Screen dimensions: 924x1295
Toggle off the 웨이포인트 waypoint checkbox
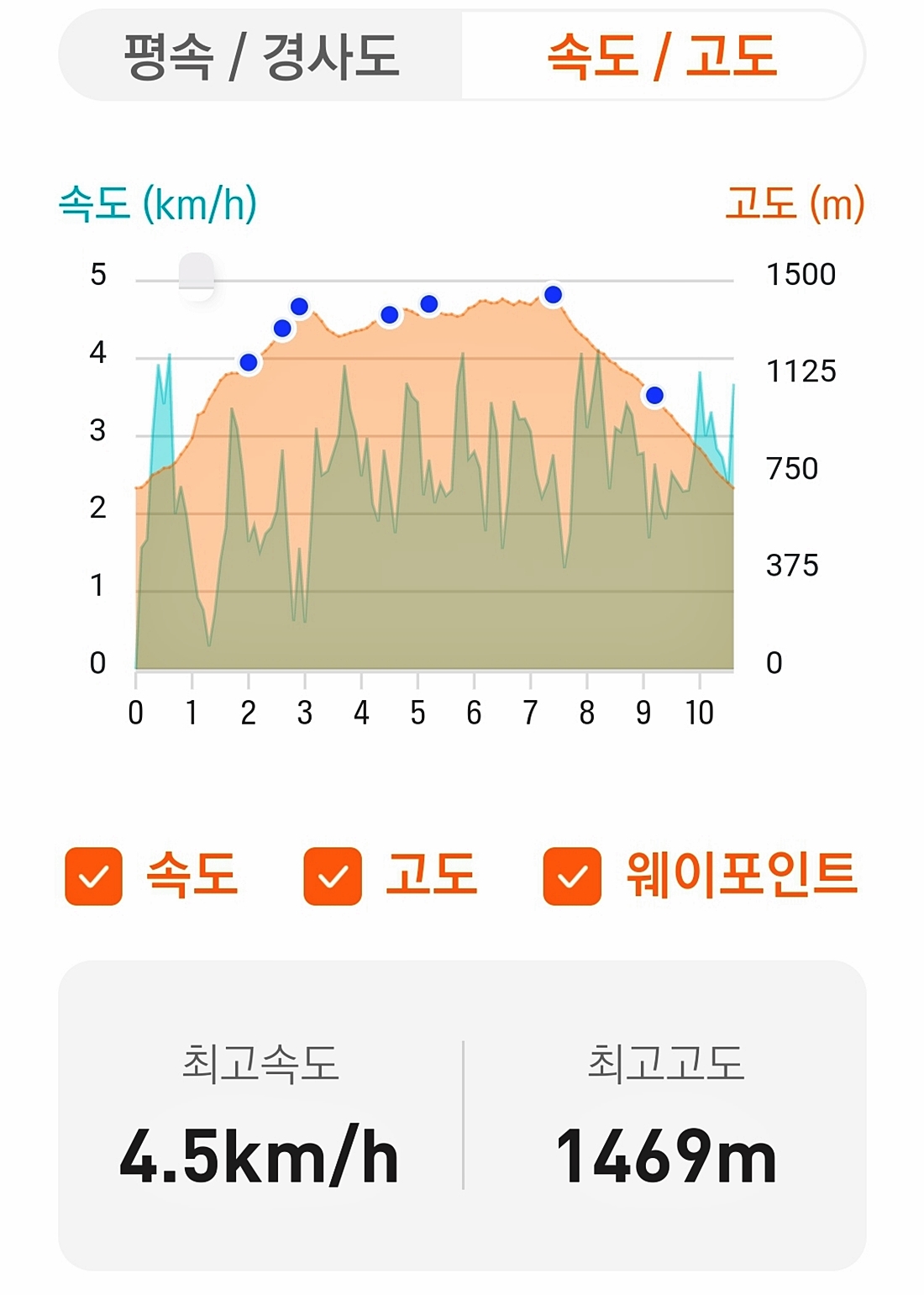[571, 877]
